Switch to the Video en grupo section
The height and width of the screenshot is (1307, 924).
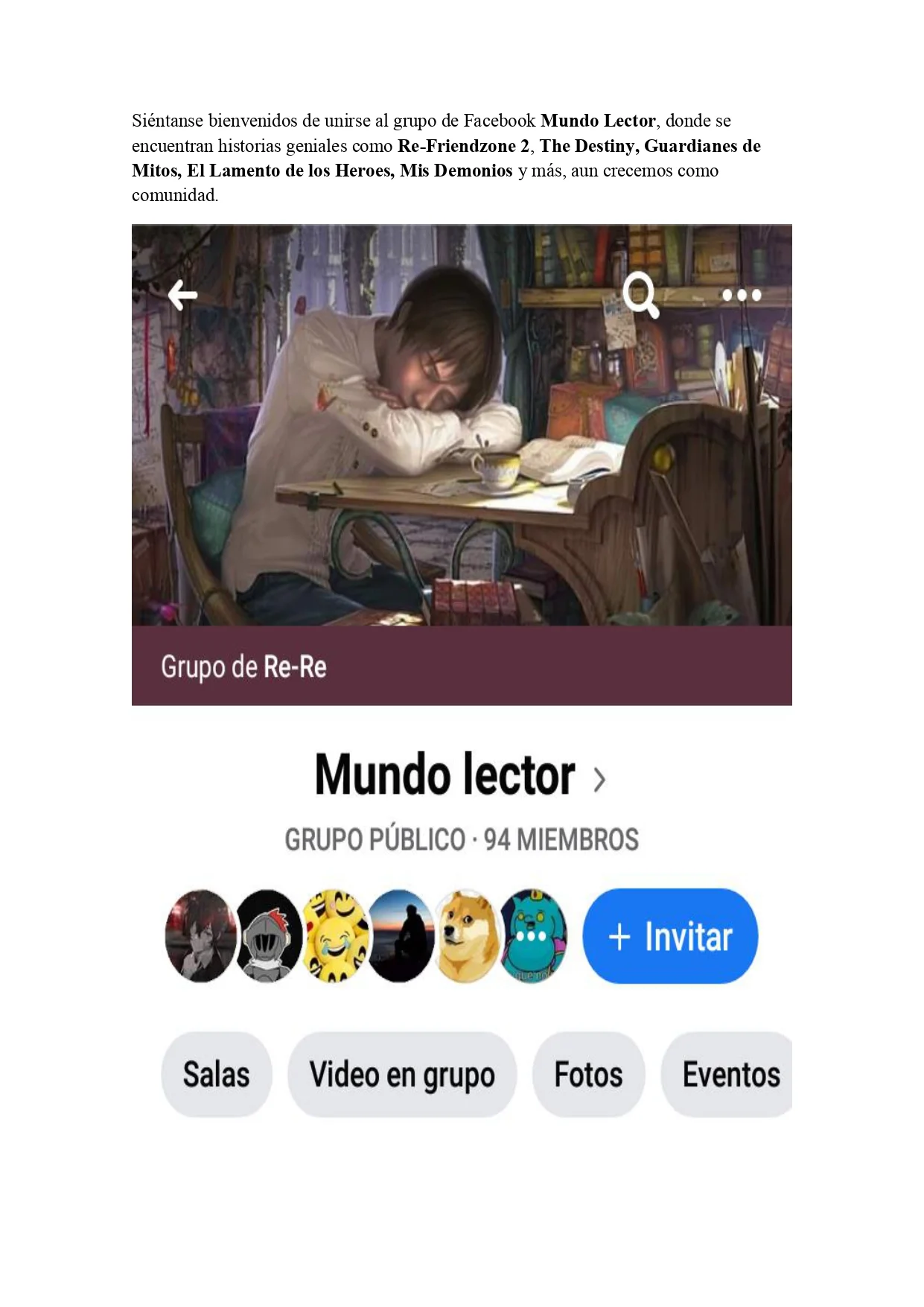[402, 1075]
